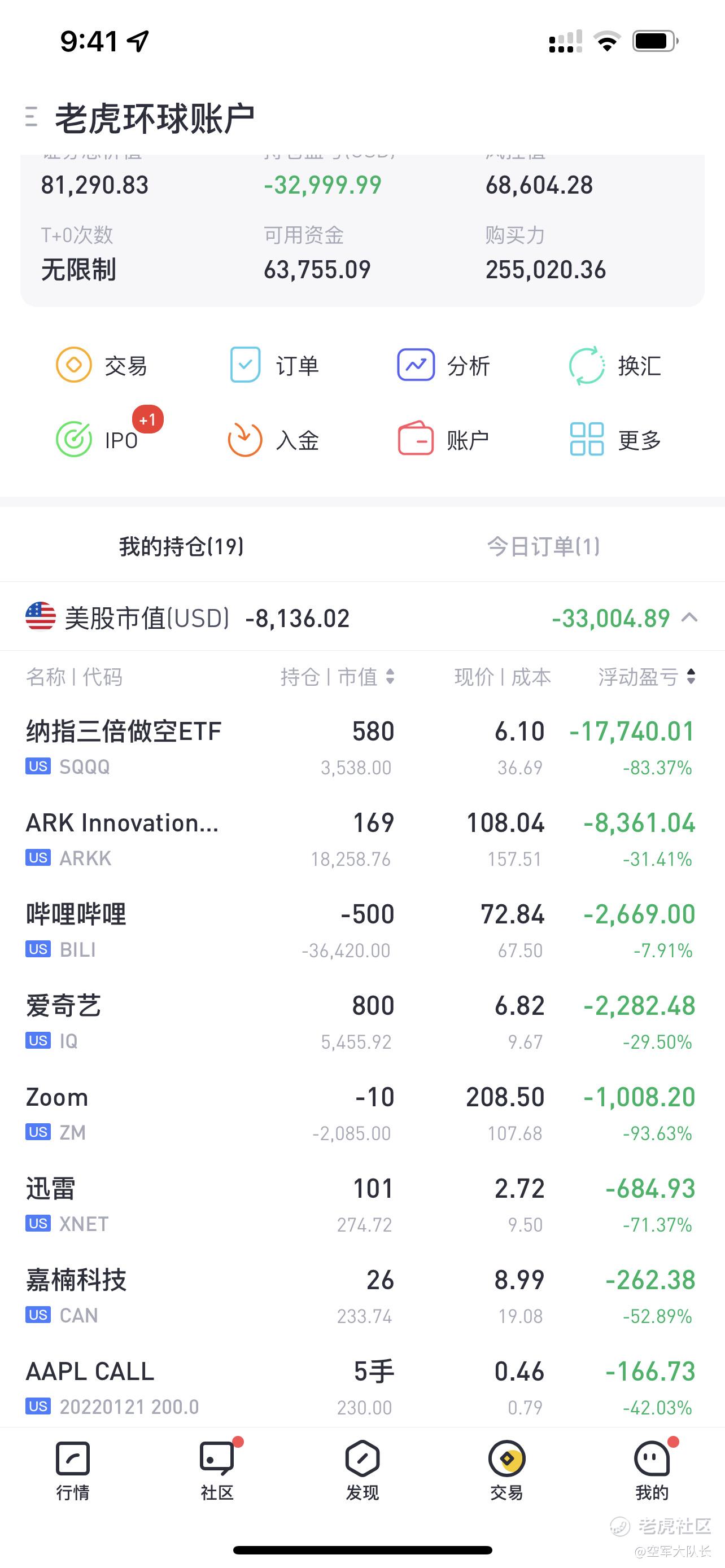Open the 订单 orders shortcut
Image resolution: width=725 pixels, height=1568 pixels.
[x=274, y=365]
